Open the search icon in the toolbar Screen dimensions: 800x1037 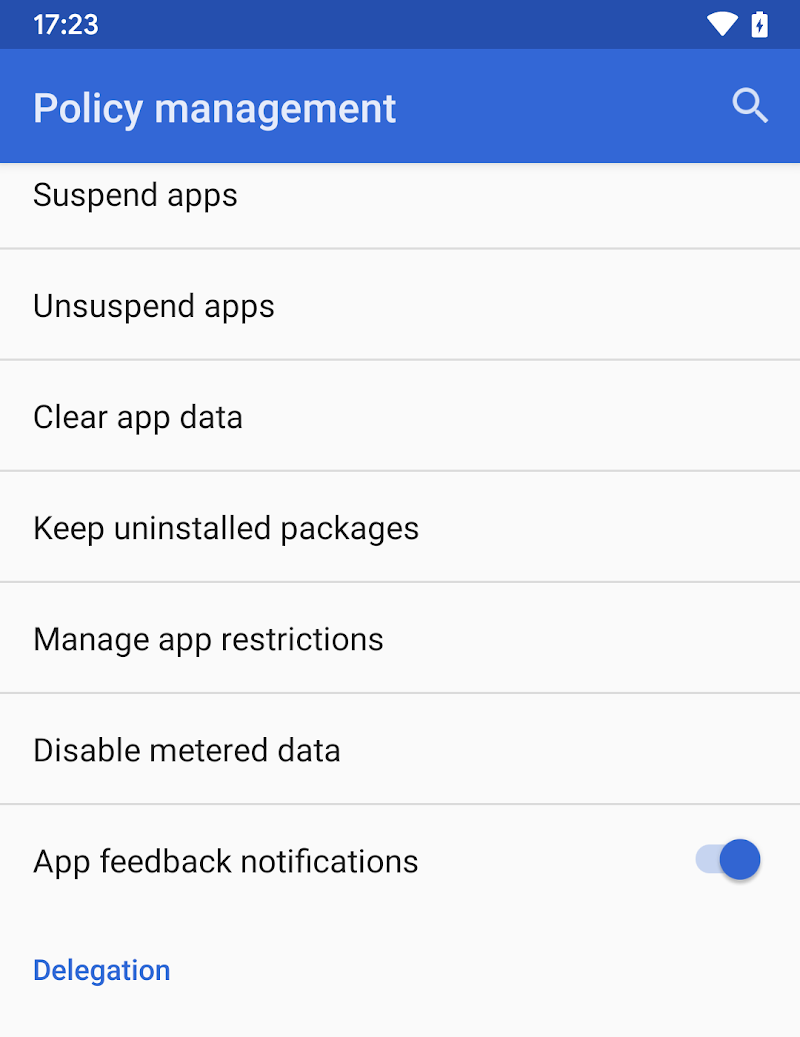click(750, 106)
